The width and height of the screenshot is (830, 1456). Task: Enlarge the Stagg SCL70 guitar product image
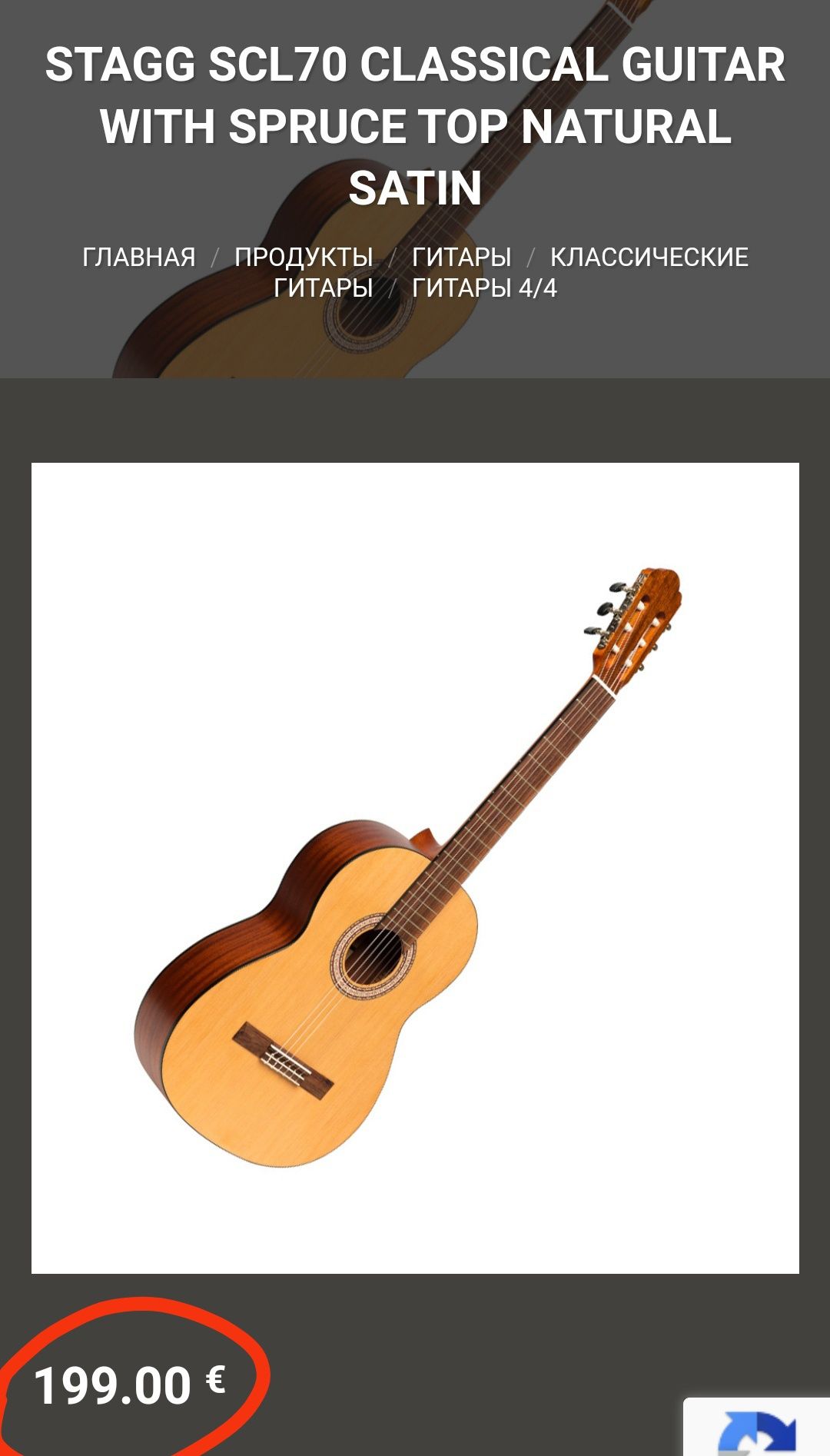coord(415,868)
